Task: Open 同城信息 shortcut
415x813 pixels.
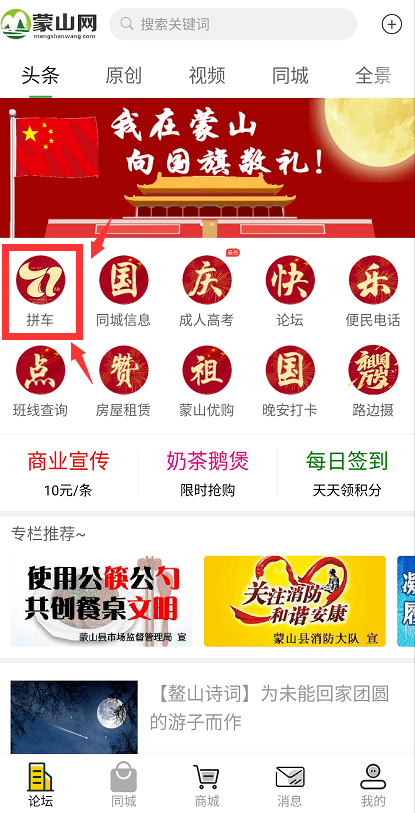Action: coord(123,293)
